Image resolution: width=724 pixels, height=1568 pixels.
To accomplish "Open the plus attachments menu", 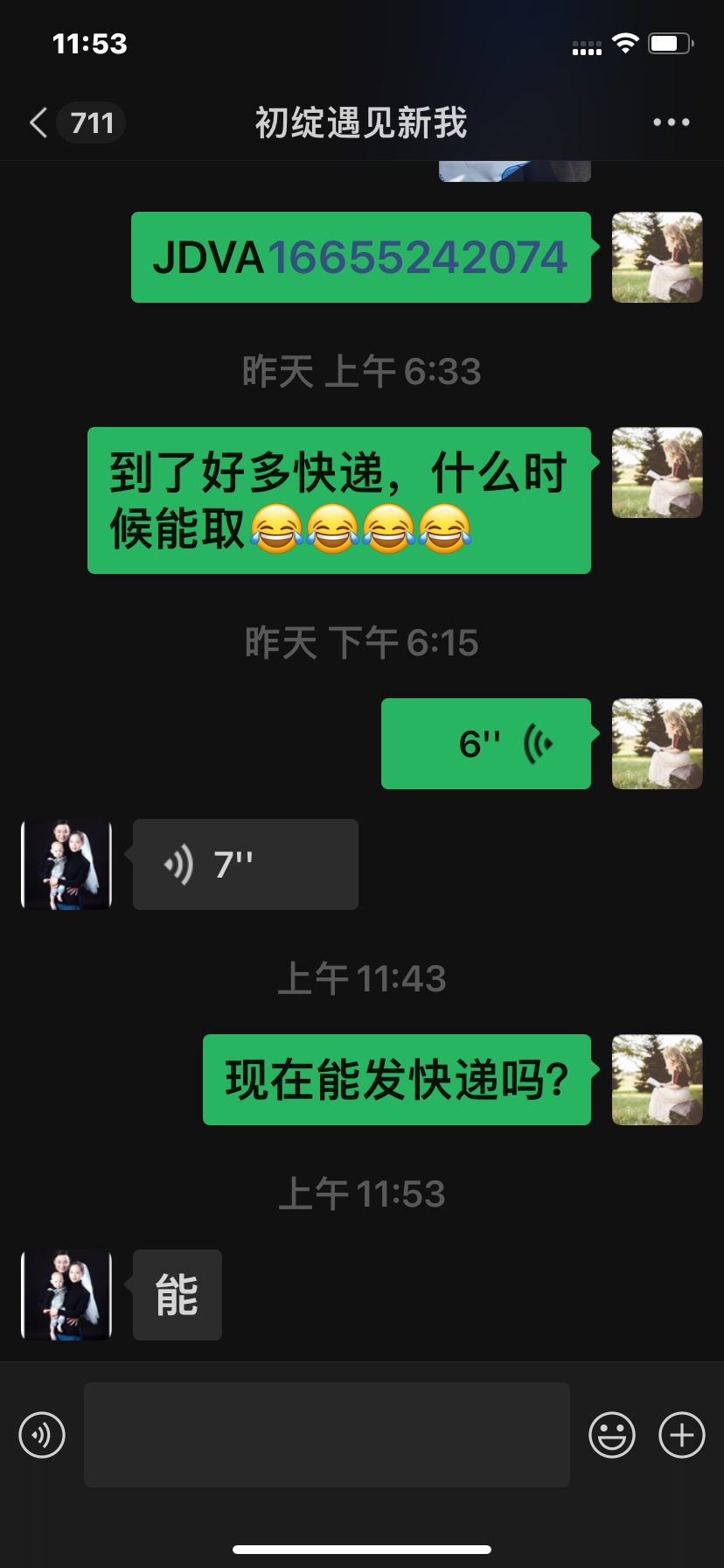I will (x=682, y=1435).
